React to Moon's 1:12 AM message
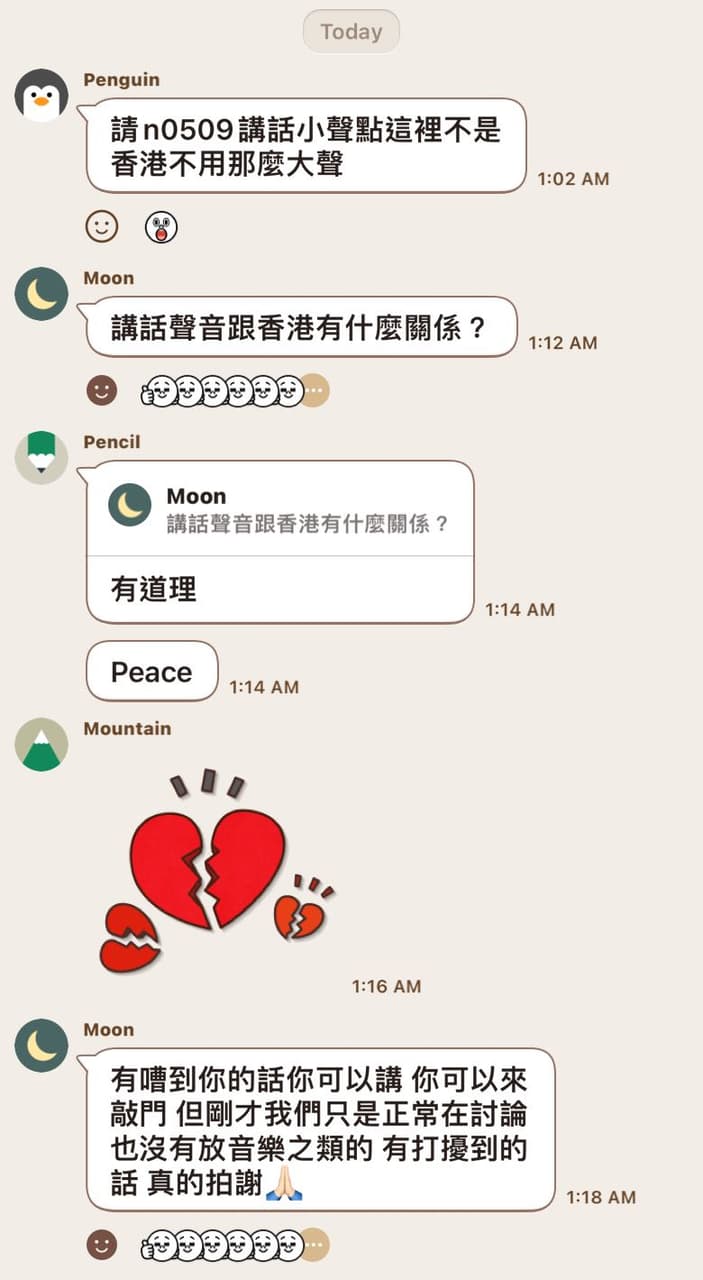The height and width of the screenshot is (1280, 703). 101,390
